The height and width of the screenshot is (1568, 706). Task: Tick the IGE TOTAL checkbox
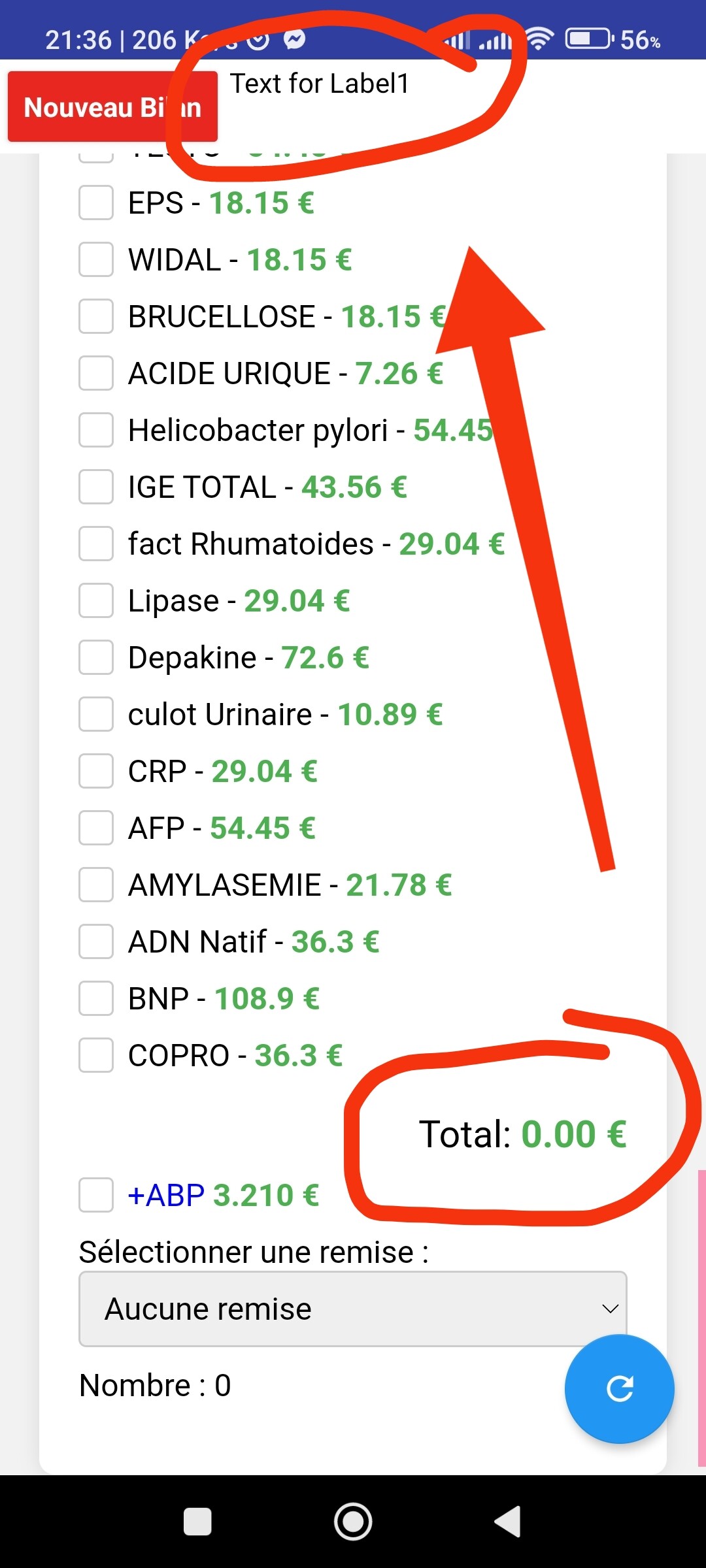coord(96,487)
